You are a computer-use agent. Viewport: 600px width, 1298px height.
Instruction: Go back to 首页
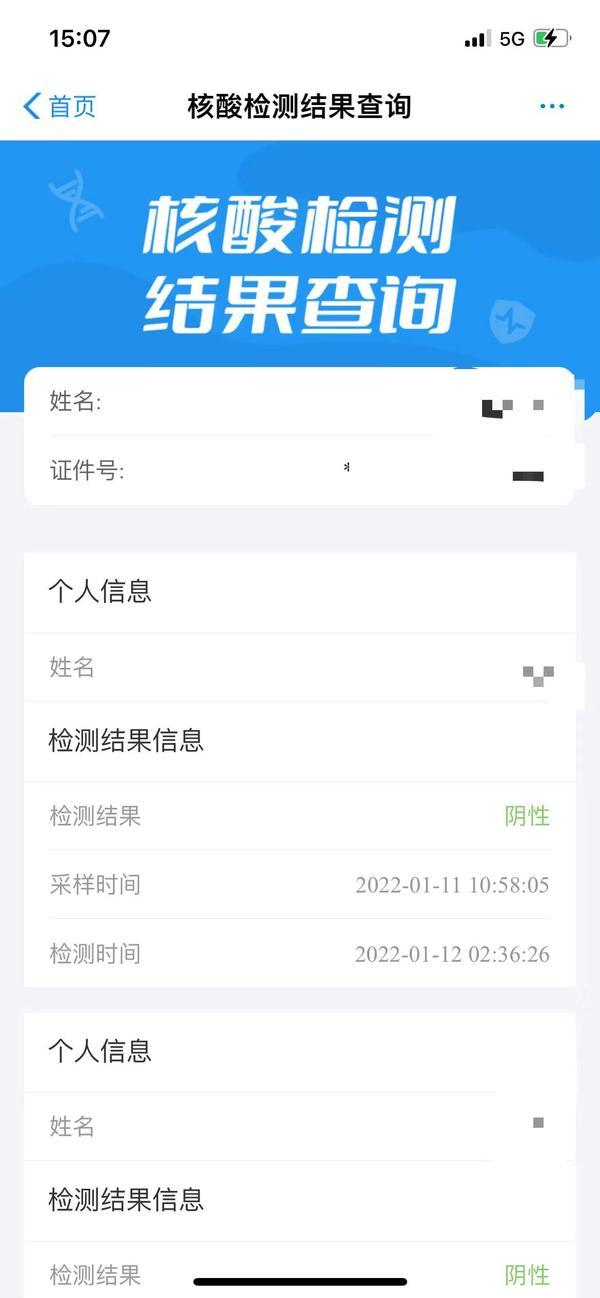coord(60,106)
